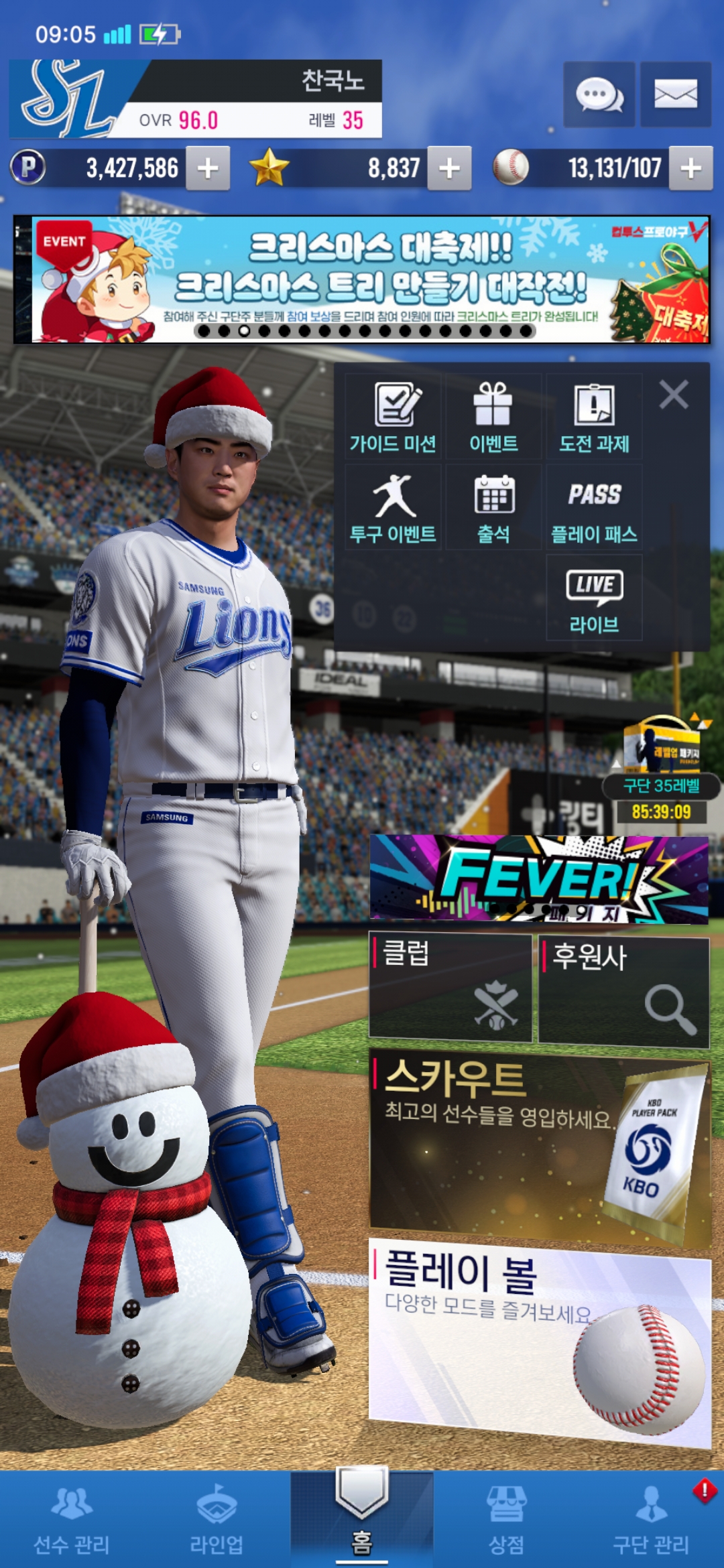The height and width of the screenshot is (1568, 724).
Task: Add more baseballs with plus button
Action: point(690,168)
